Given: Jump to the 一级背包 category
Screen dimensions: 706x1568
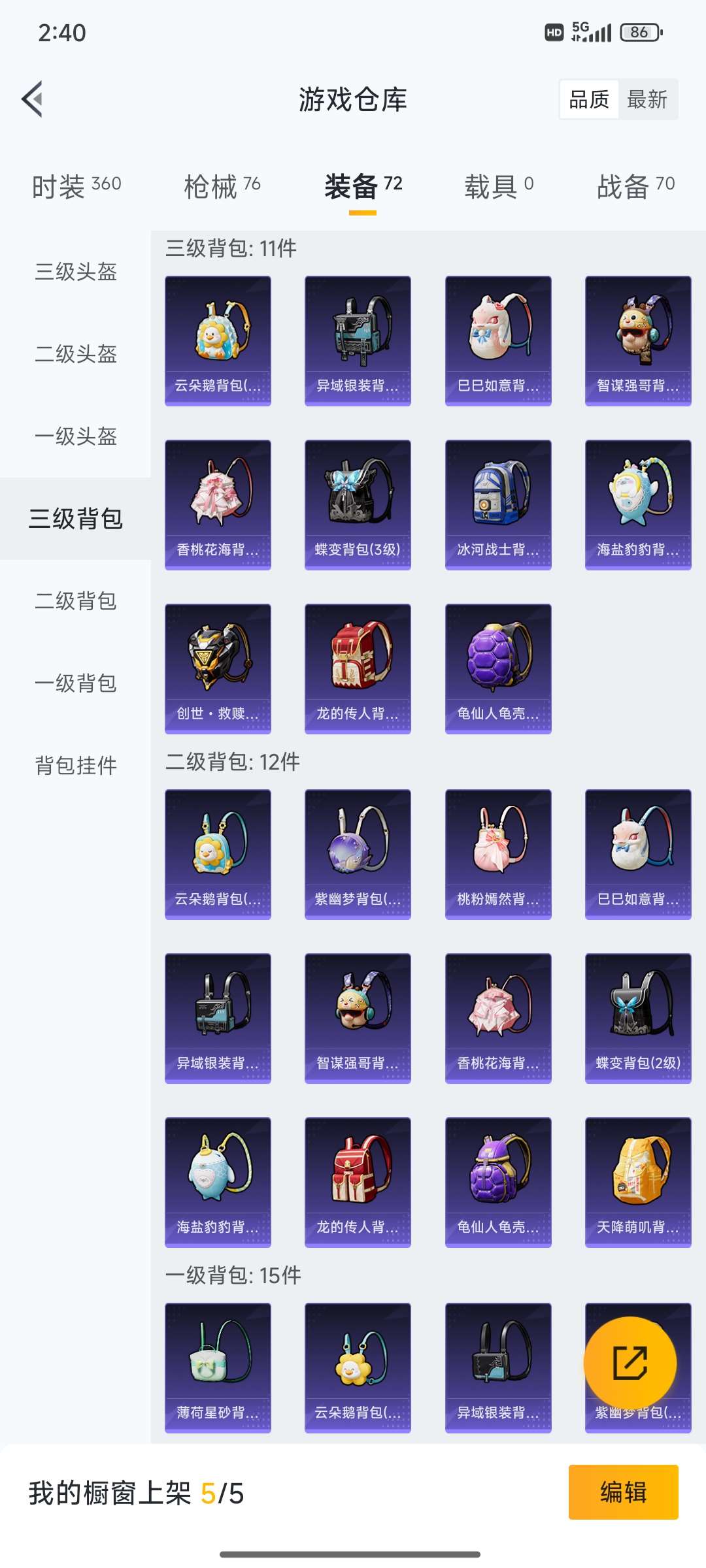Looking at the screenshot, I should [76, 683].
